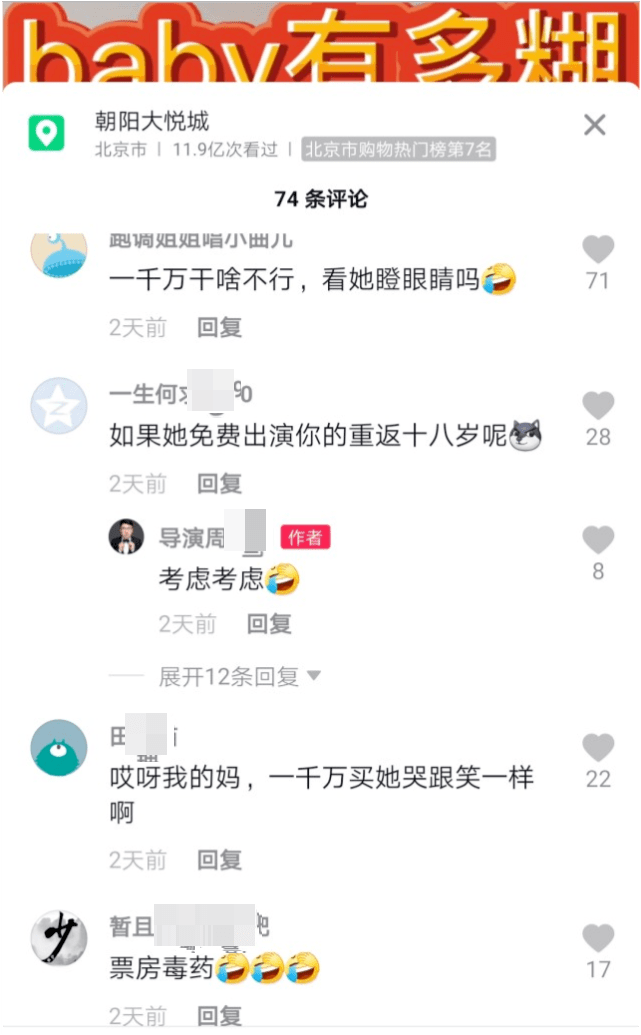This screenshot has height=1035, width=641.
Task: Open 导演周's profile avatar
Action: click(127, 538)
